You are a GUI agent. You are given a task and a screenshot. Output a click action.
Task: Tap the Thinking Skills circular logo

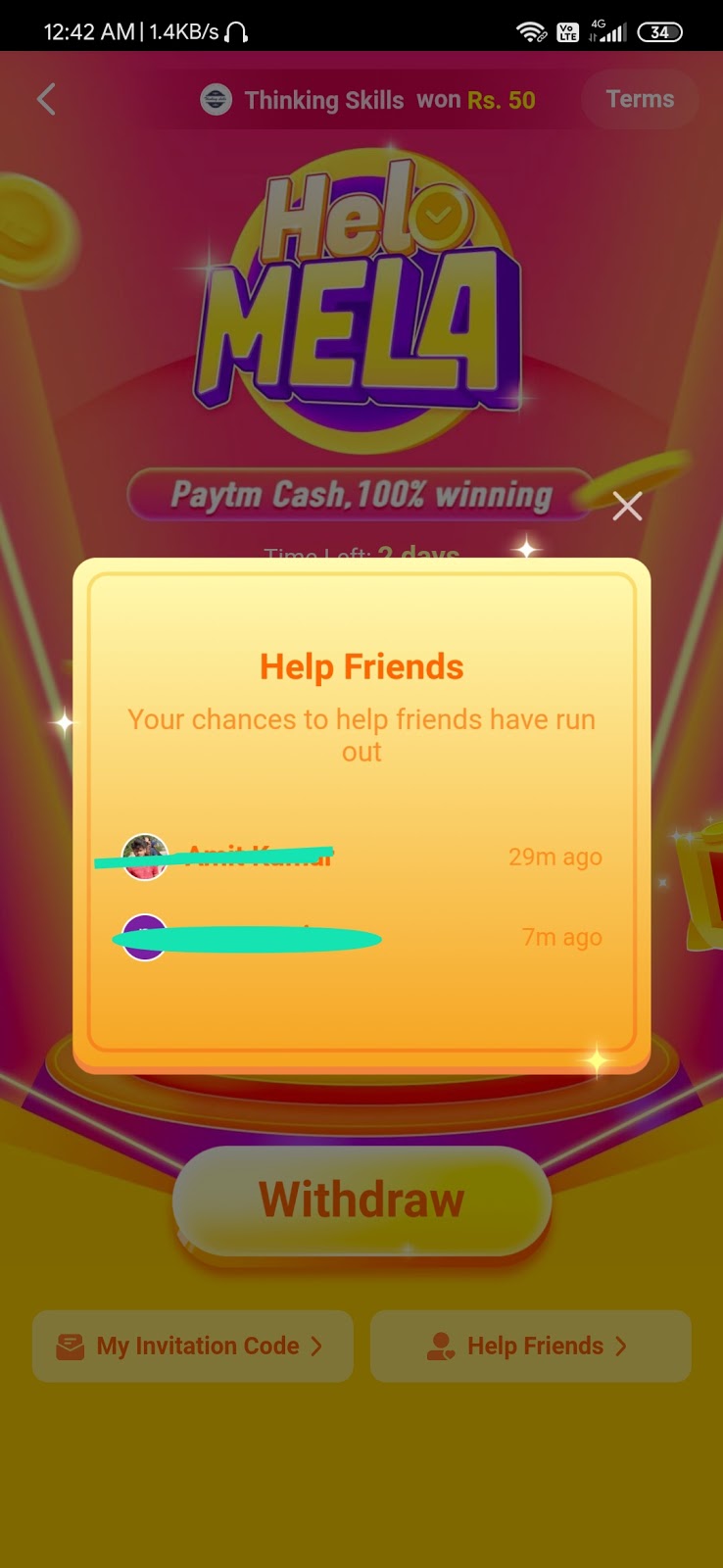[x=216, y=99]
